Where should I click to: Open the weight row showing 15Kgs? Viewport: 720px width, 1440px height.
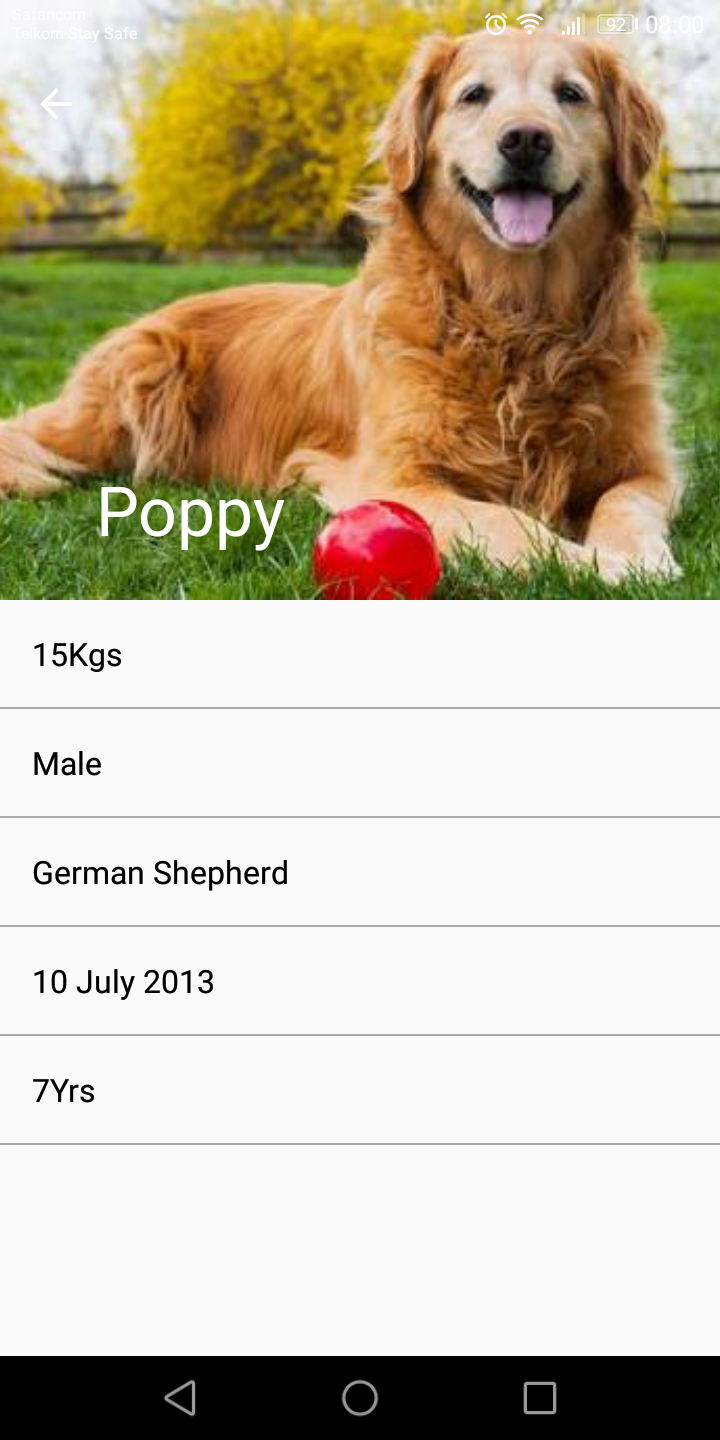[360, 655]
